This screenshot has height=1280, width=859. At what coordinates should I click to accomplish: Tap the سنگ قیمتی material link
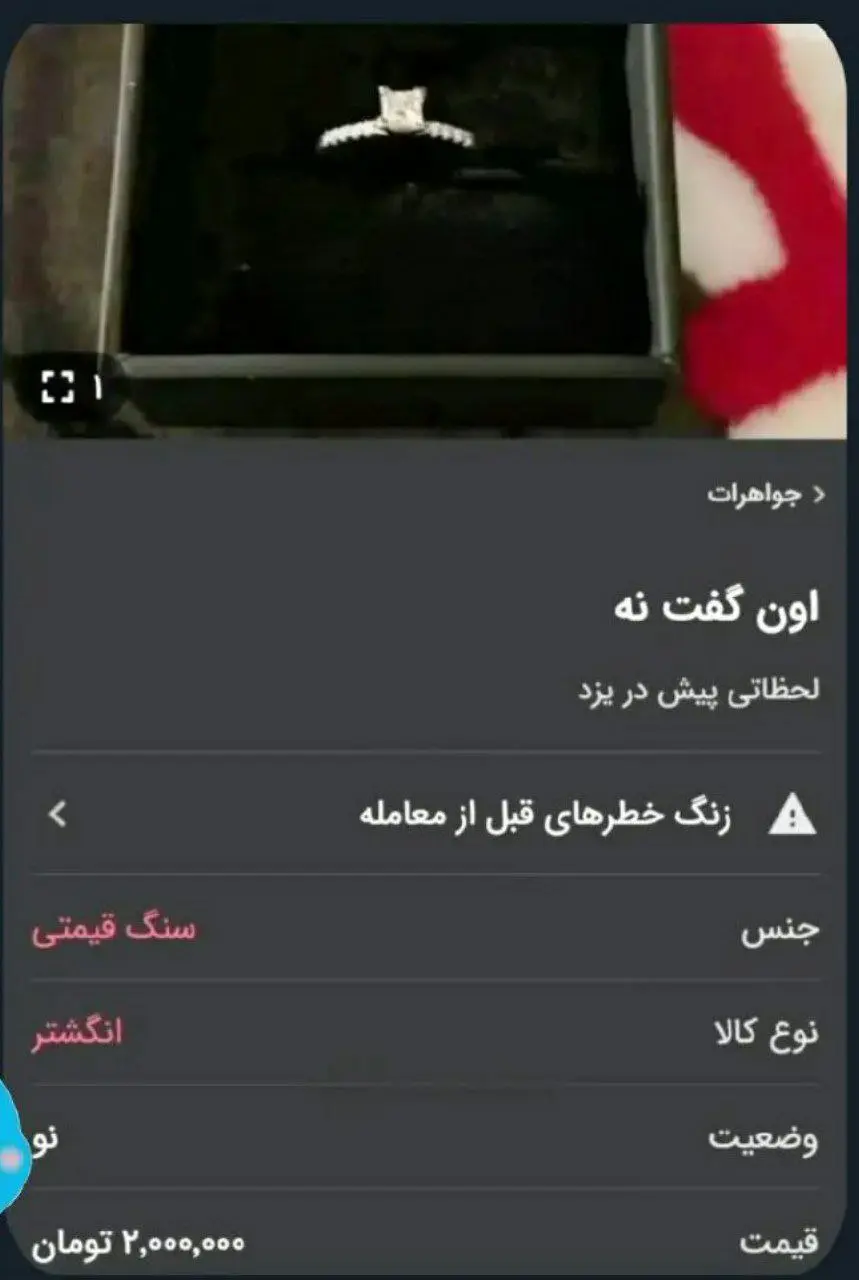pyautogui.click(x=114, y=929)
